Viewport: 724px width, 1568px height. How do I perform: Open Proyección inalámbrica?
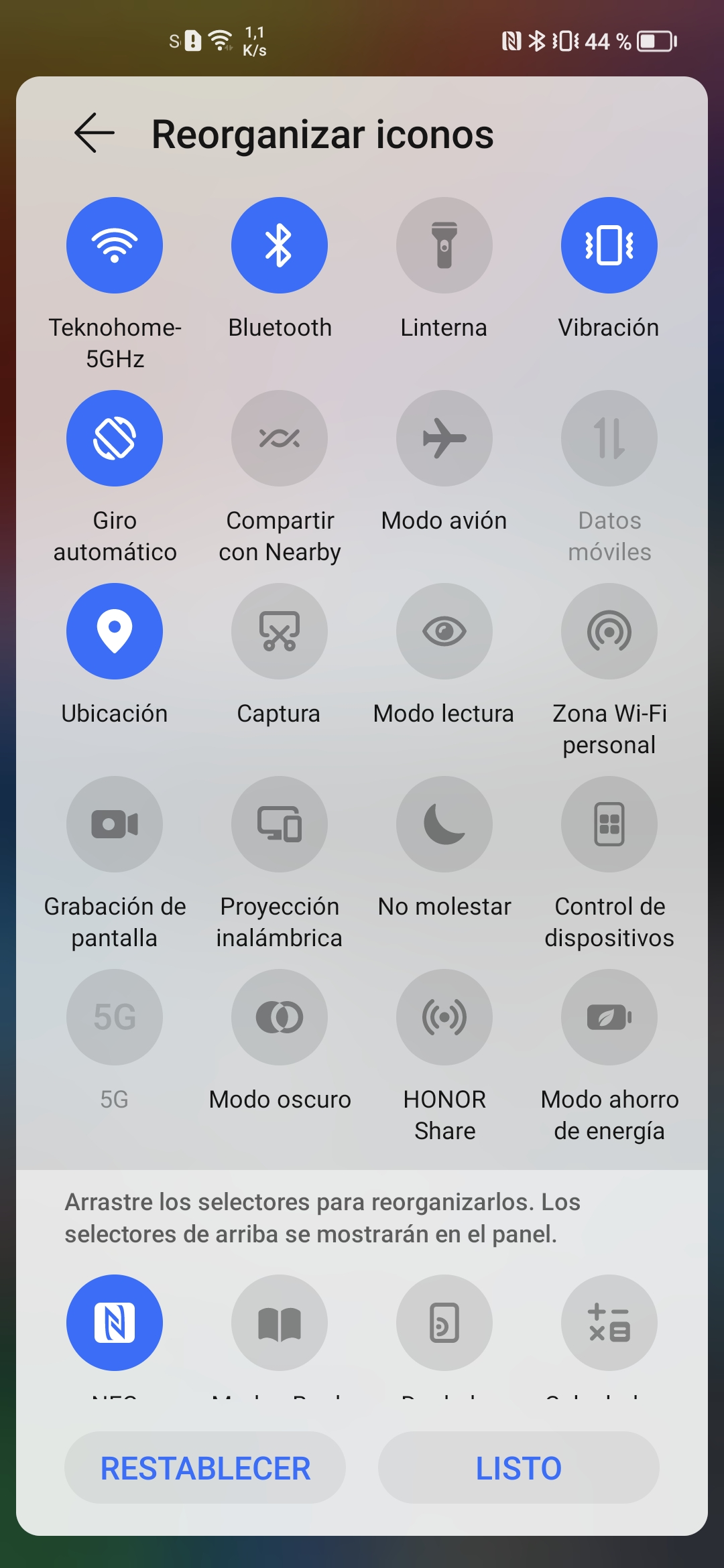point(280,824)
